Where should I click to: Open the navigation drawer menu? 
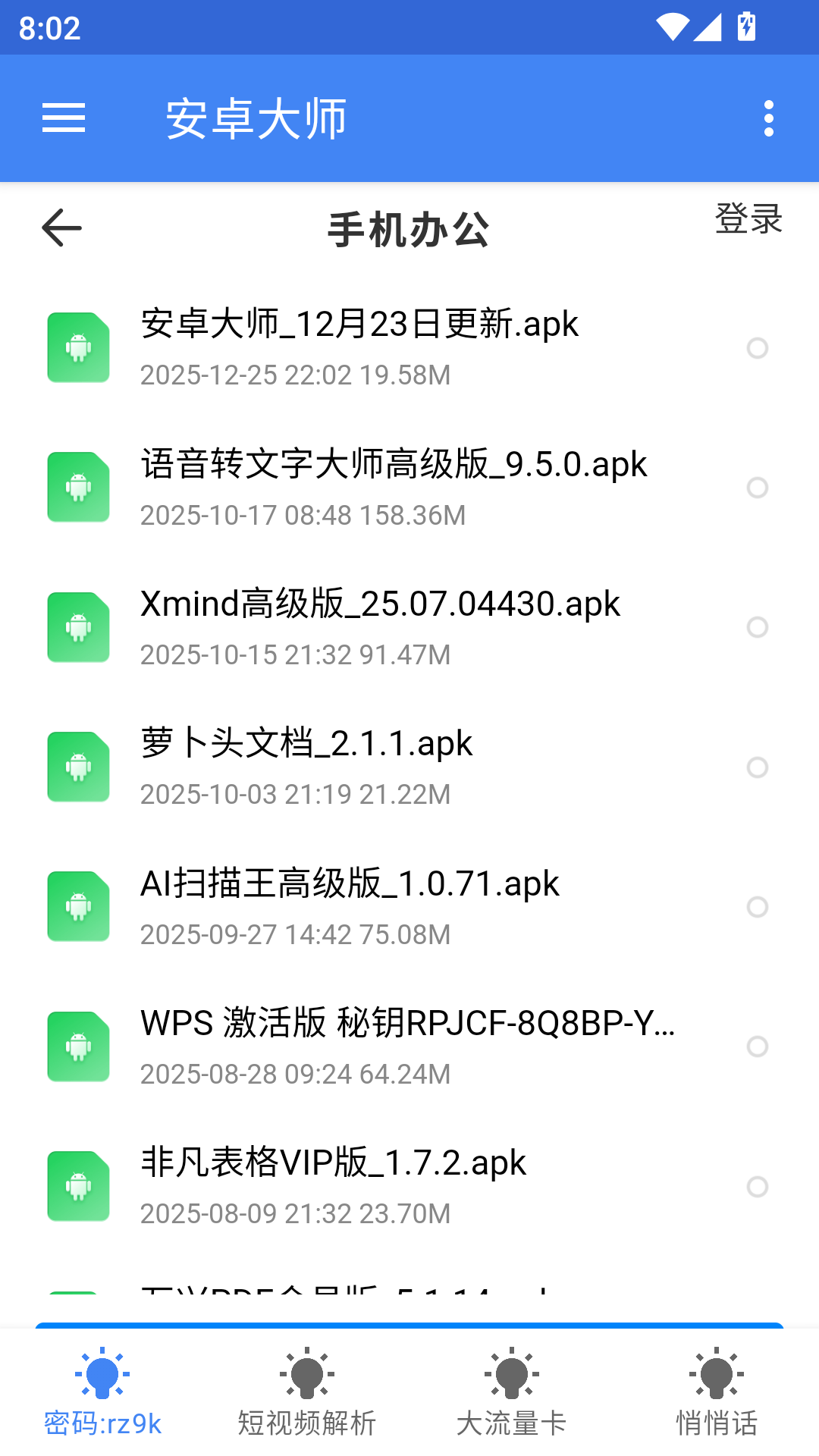click(x=64, y=118)
